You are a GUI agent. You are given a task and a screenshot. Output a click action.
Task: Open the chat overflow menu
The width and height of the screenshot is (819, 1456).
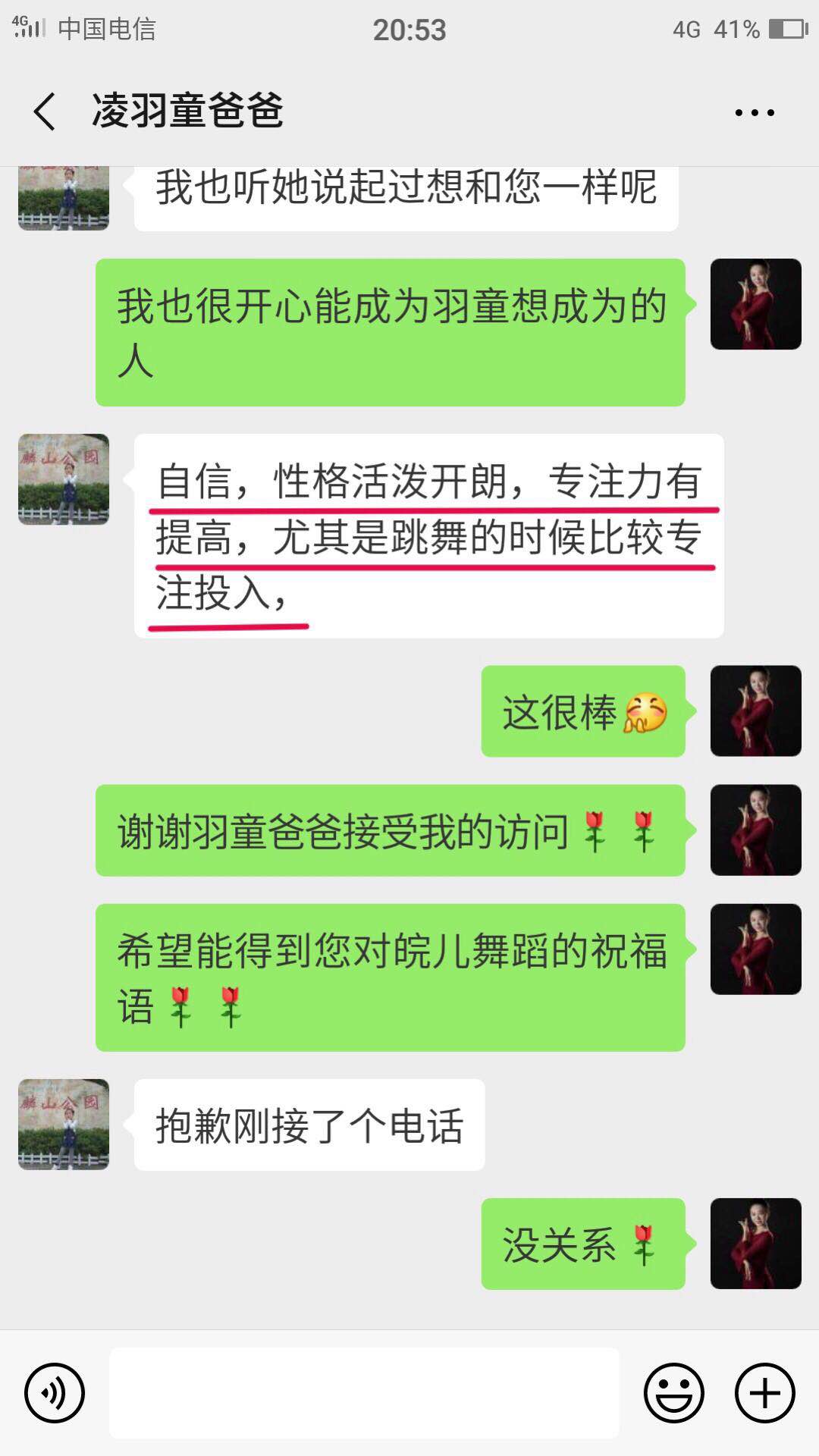pyautogui.click(x=754, y=112)
